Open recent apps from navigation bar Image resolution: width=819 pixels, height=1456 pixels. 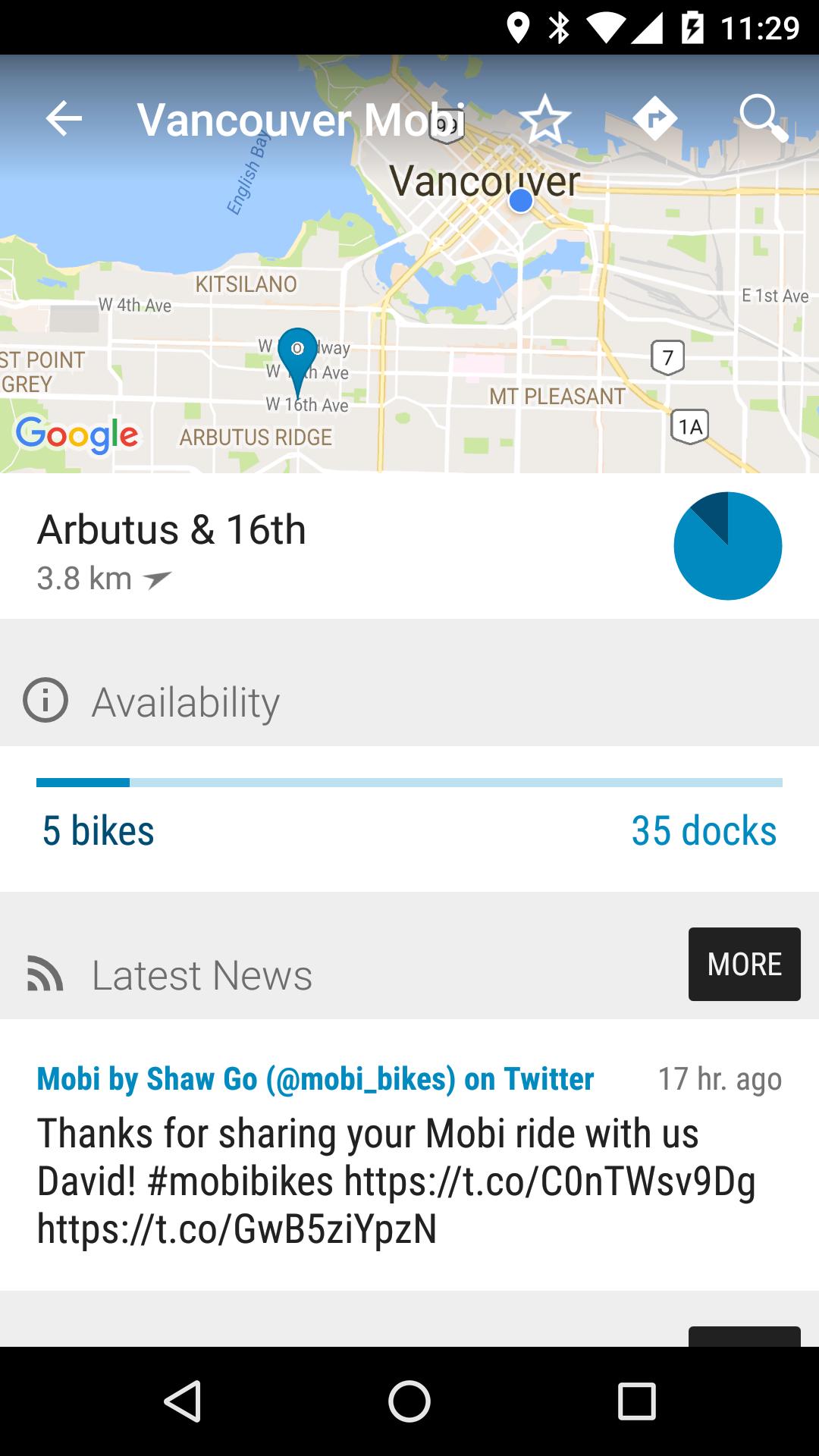pos(636,1401)
